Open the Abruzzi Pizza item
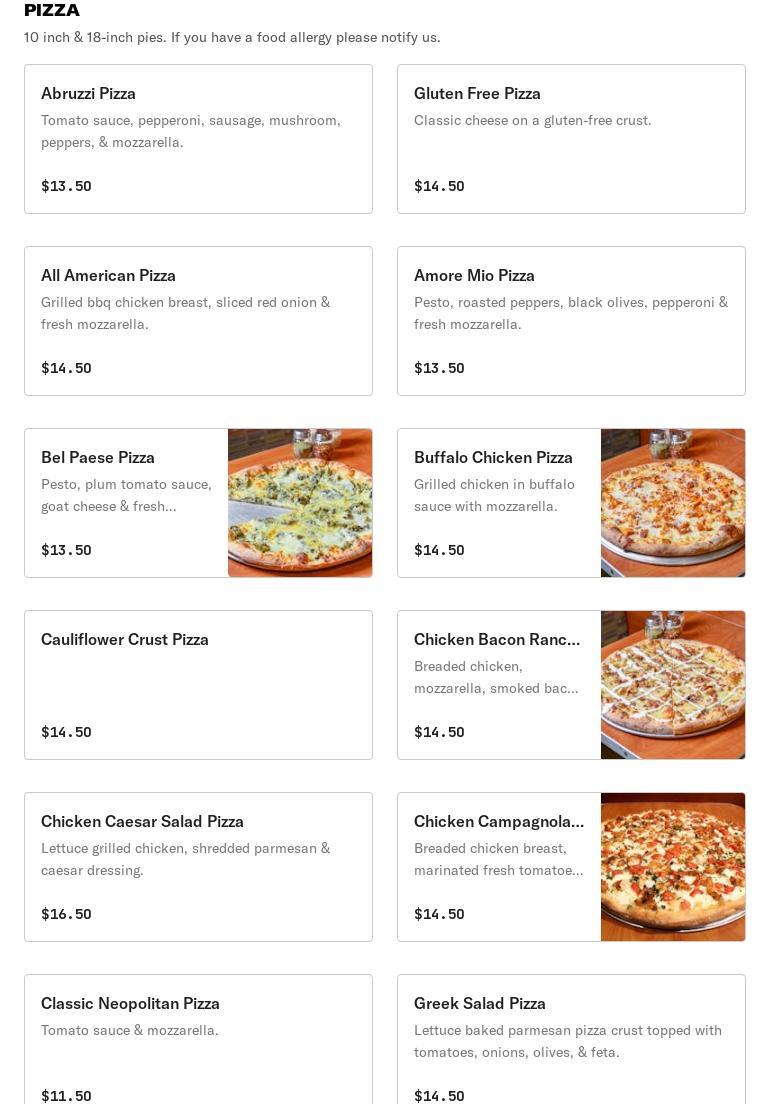Screen dimensions: 770x1104 [x=198, y=139]
